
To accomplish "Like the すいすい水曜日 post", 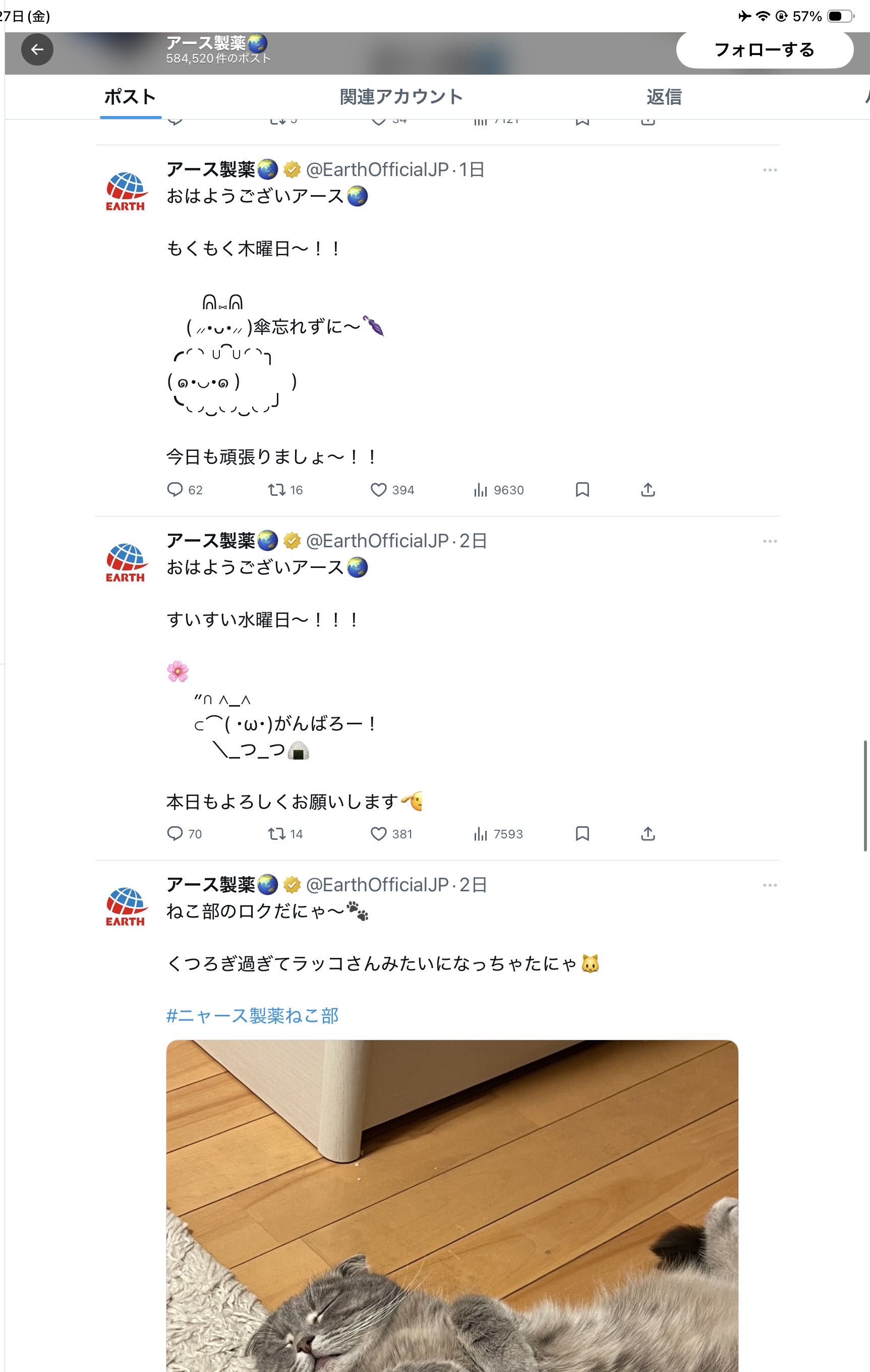I will click(379, 834).
